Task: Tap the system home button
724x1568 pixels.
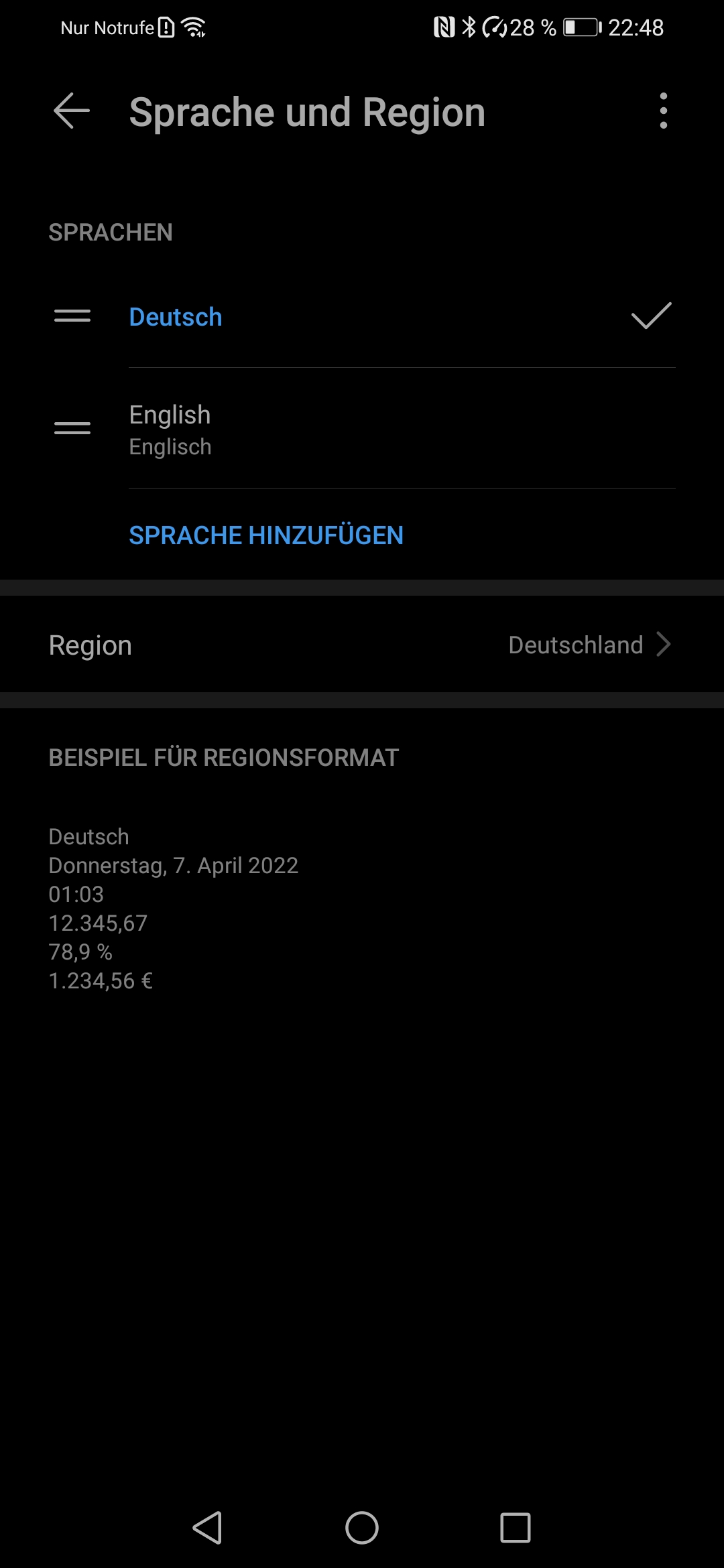Action: [362, 1528]
